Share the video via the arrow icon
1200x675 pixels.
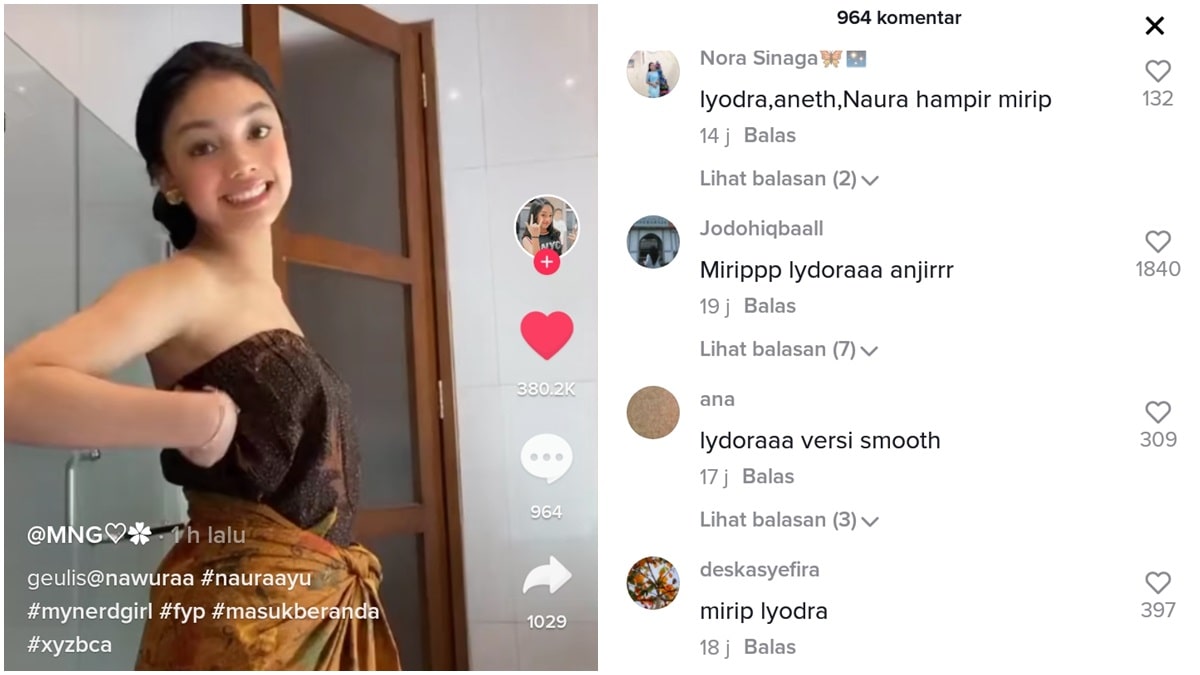click(547, 577)
